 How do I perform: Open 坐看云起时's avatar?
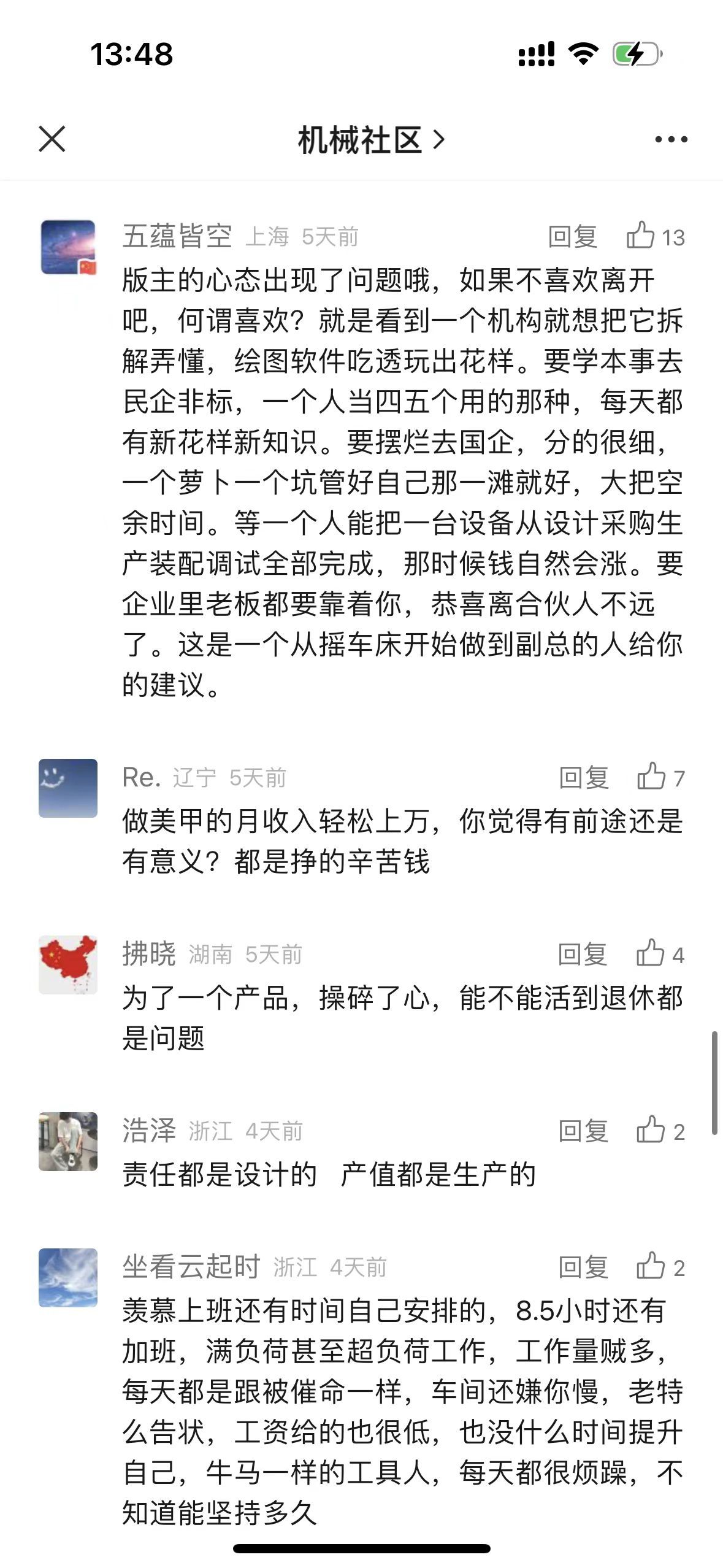coord(68,1278)
